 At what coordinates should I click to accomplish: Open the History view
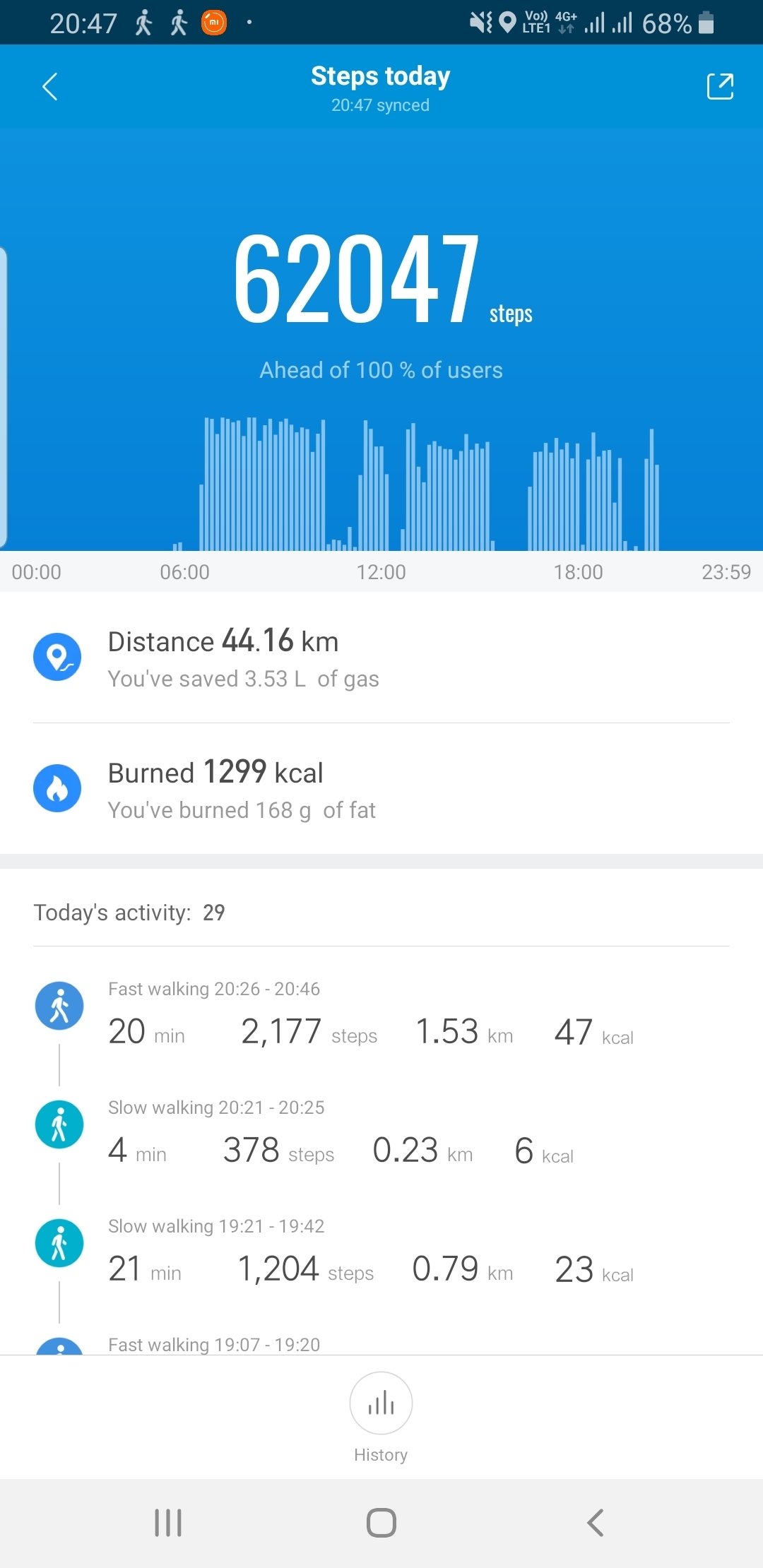click(x=381, y=1416)
